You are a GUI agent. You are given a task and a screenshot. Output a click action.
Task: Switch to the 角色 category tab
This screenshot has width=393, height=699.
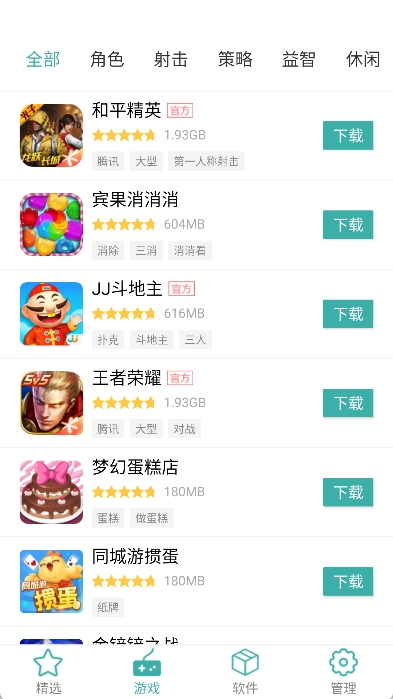tap(107, 59)
